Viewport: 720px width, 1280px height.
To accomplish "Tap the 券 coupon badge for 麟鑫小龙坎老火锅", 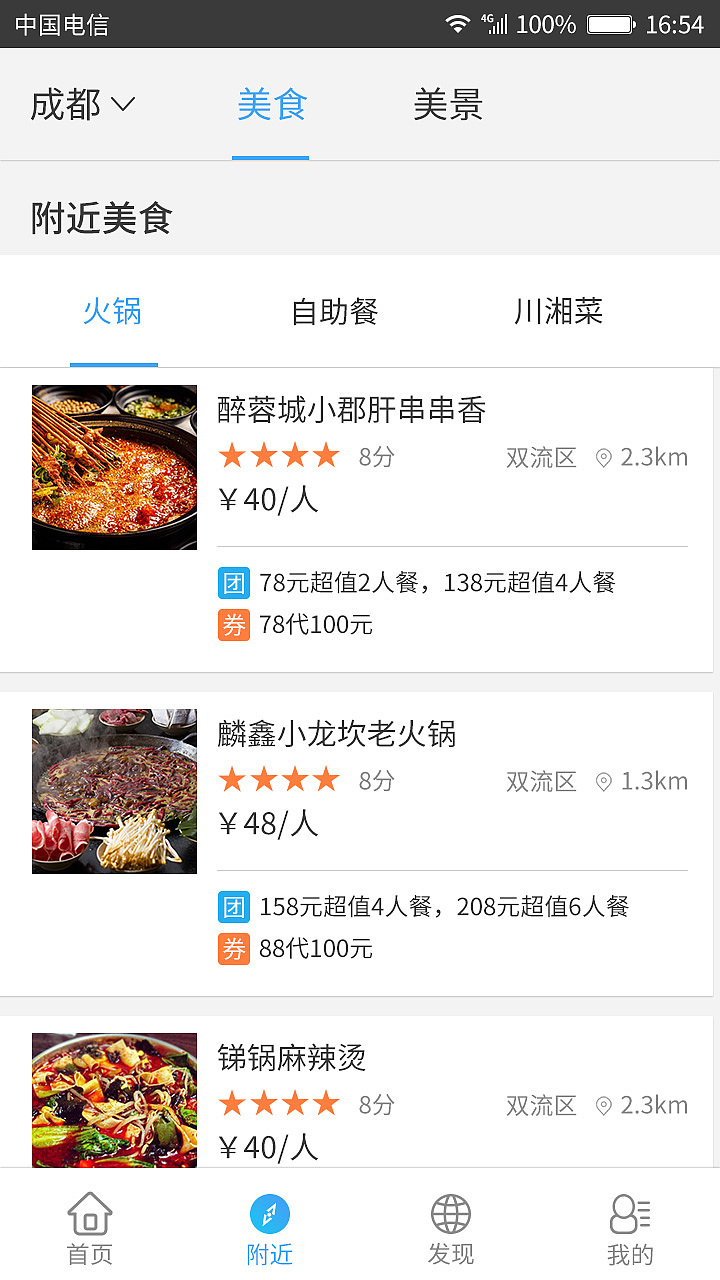I will tap(233, 948).
